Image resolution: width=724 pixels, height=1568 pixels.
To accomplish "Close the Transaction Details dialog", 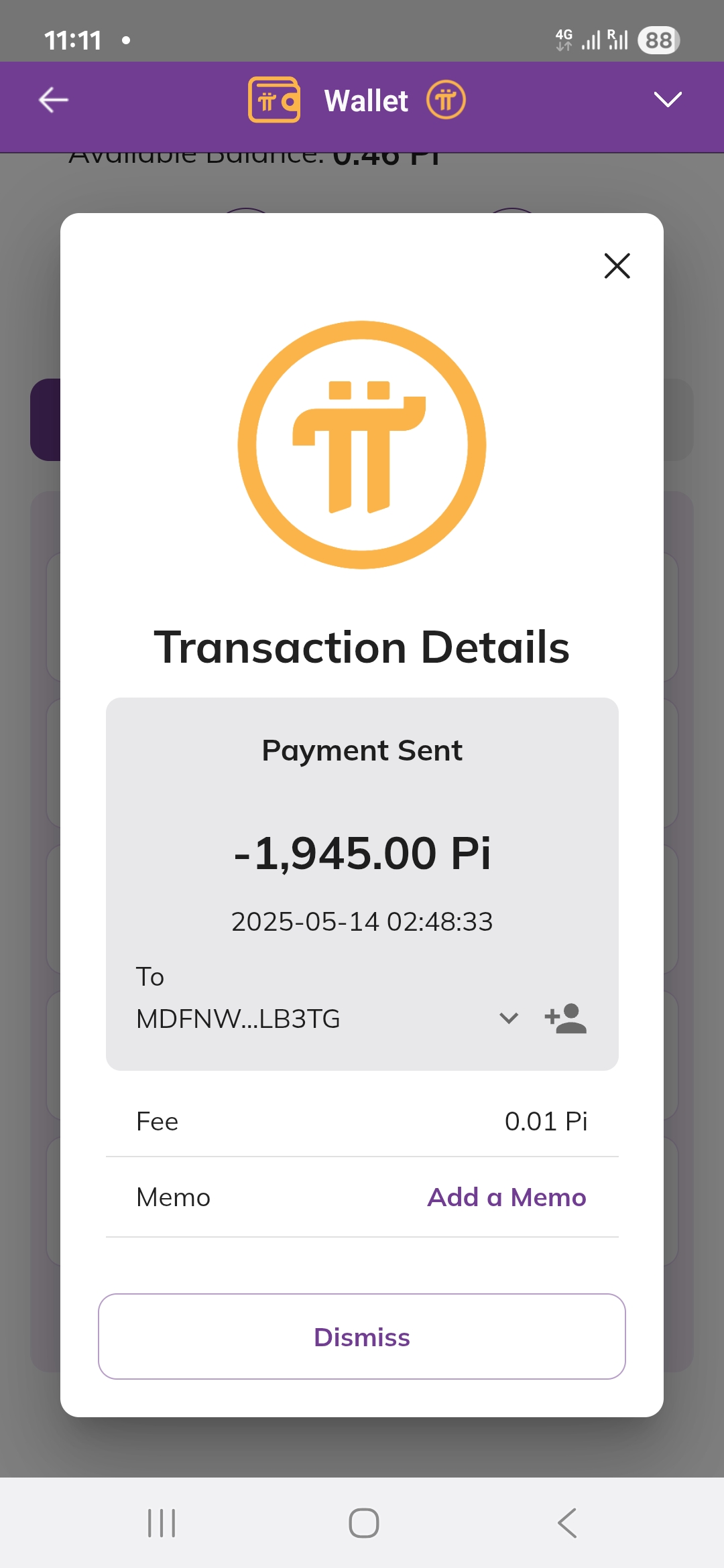I will tap(617, 265).
